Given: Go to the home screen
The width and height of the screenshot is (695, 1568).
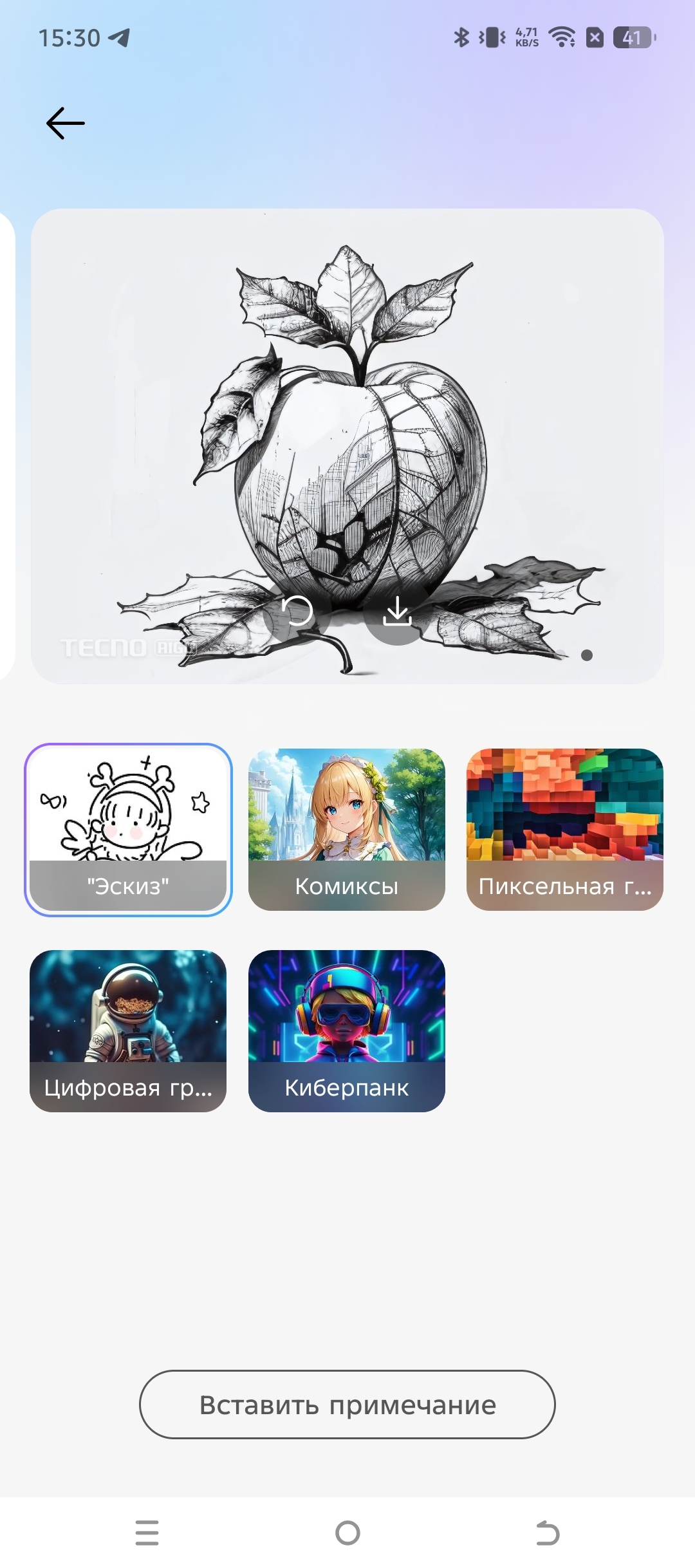Looking at the screenshot, I should pyautogui.click(x=347, y=1533).
